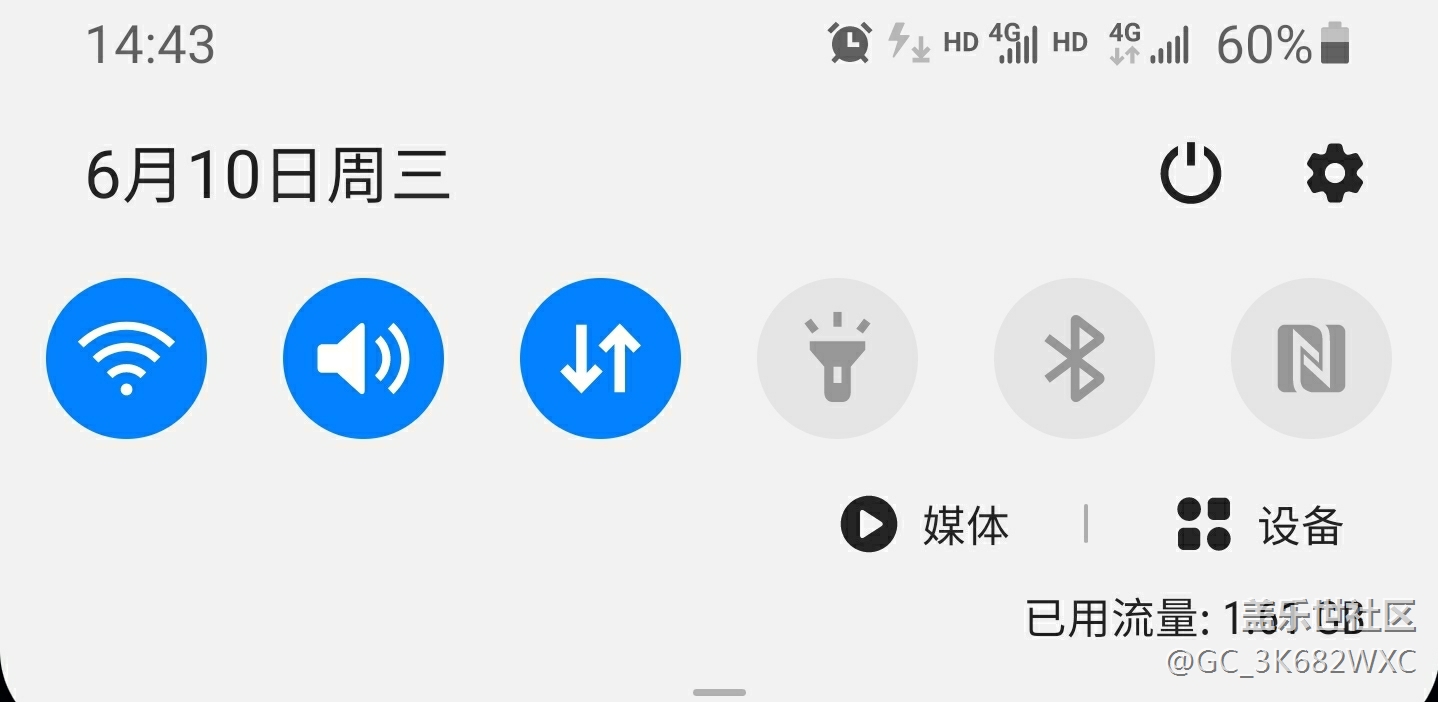Enable Bluetooth
The image size is (1438, 702).
point(1074,358)
